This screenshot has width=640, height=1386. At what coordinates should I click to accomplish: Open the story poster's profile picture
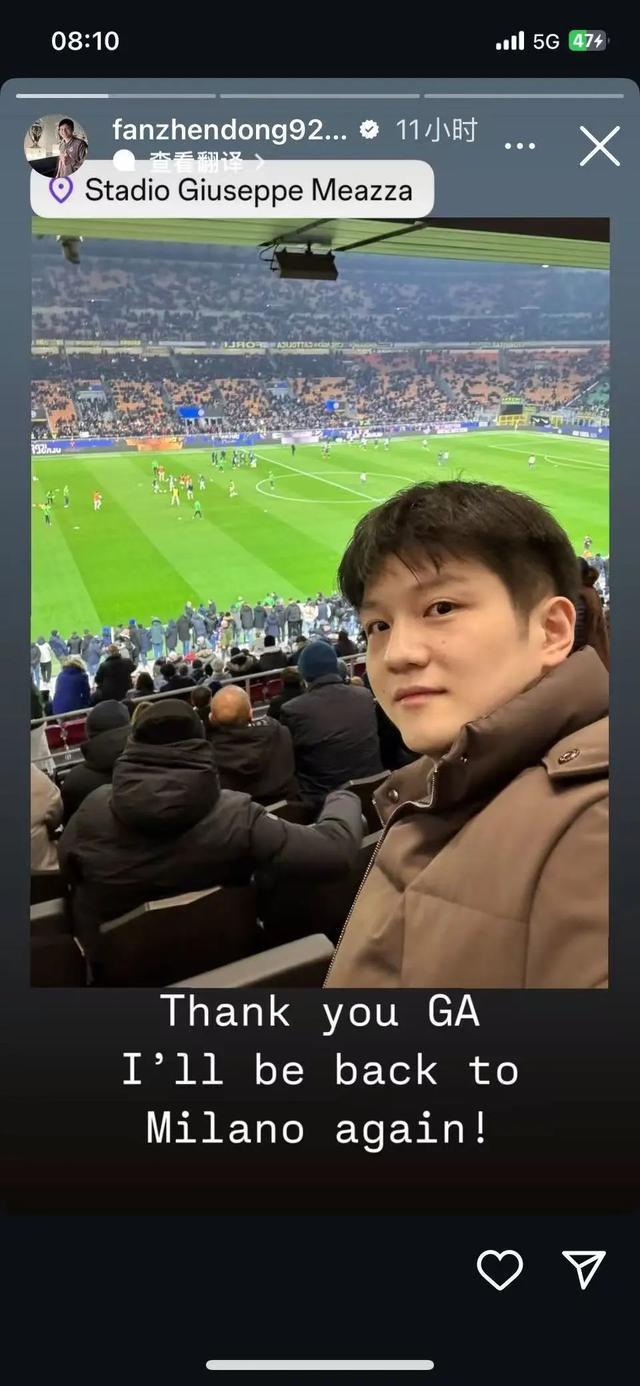click(56, 146)
